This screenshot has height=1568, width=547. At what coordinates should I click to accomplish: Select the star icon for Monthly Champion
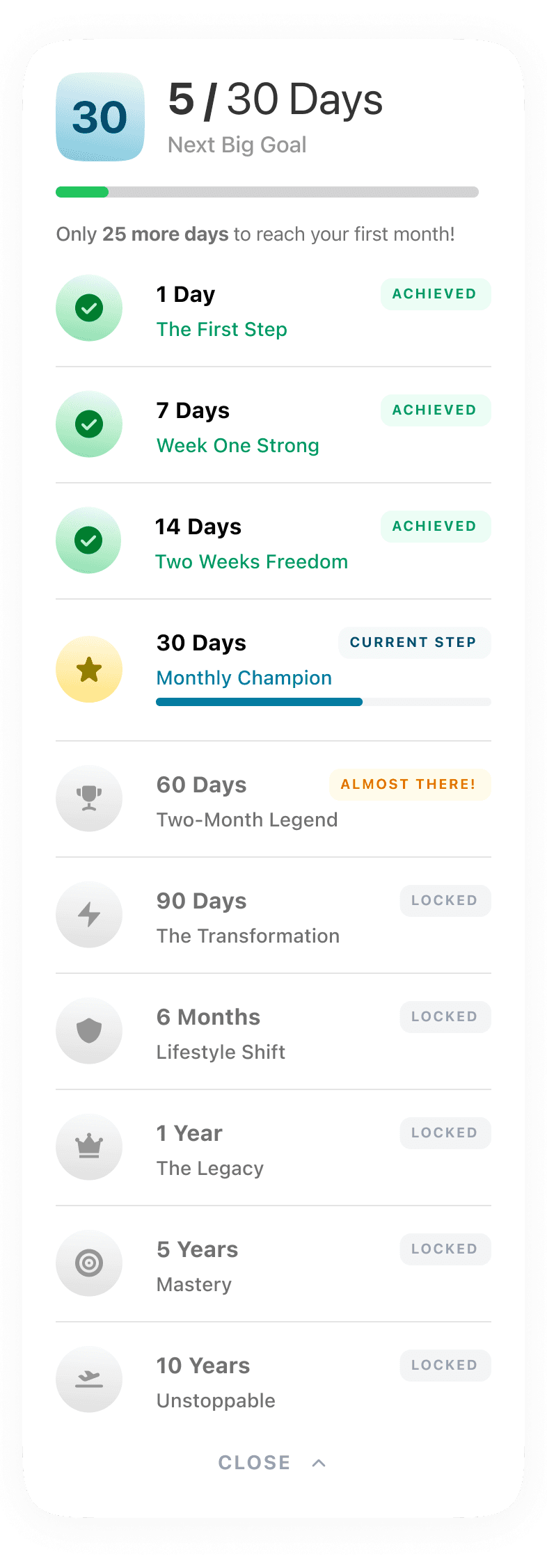coord(89,669)
